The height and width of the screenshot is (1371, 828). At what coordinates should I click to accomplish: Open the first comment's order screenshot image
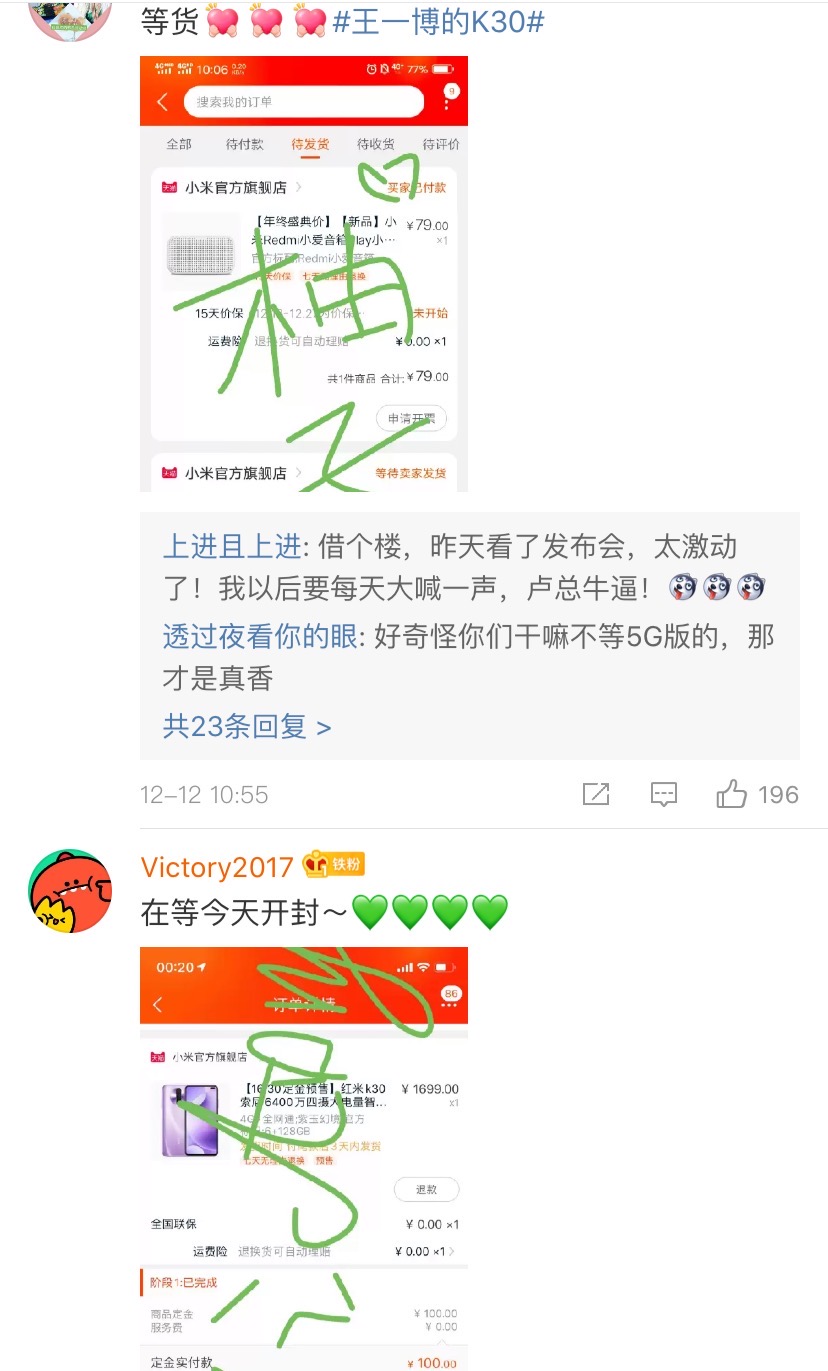303,273
